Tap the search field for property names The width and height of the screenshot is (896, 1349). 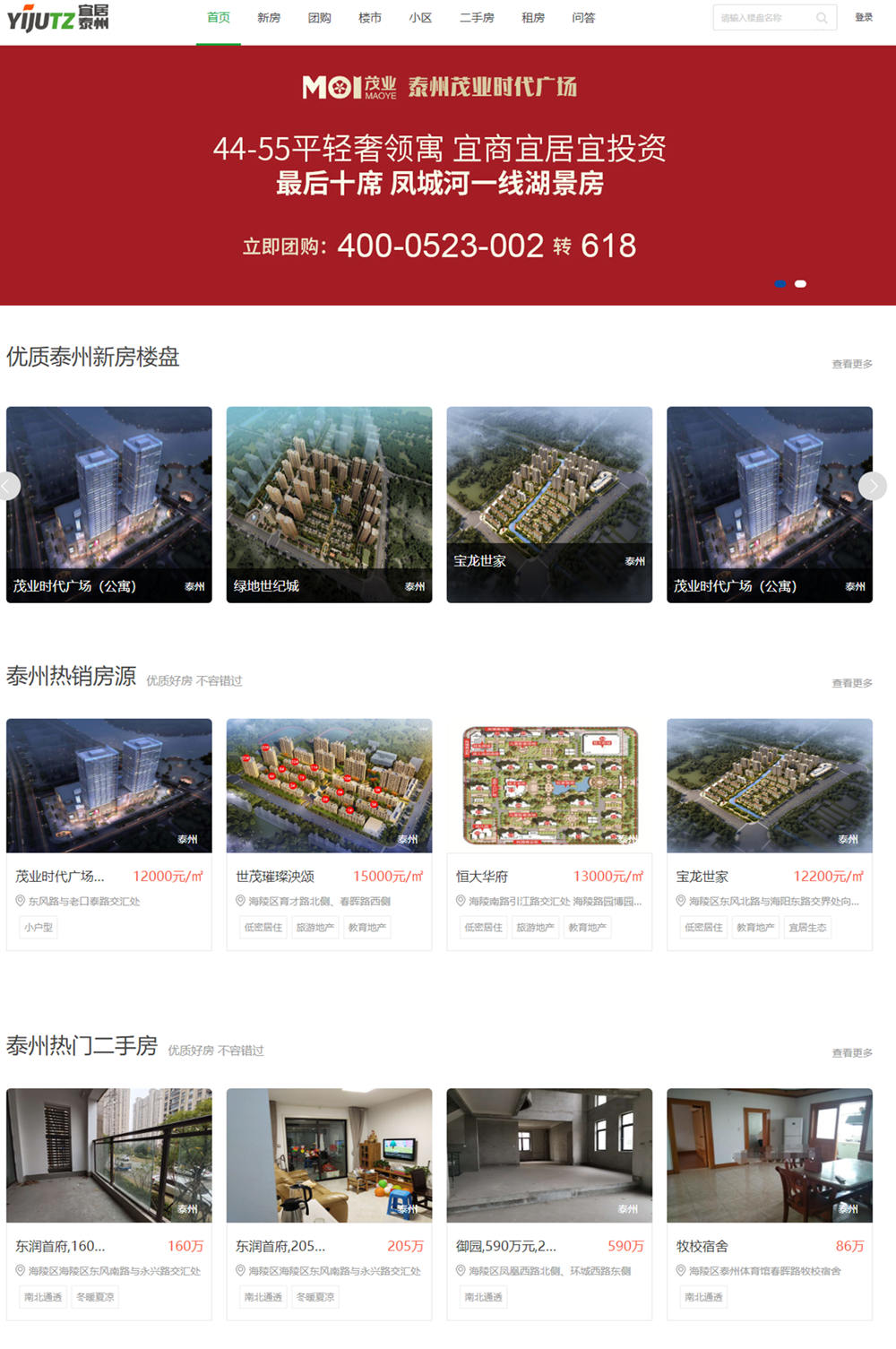coord(766,18)
